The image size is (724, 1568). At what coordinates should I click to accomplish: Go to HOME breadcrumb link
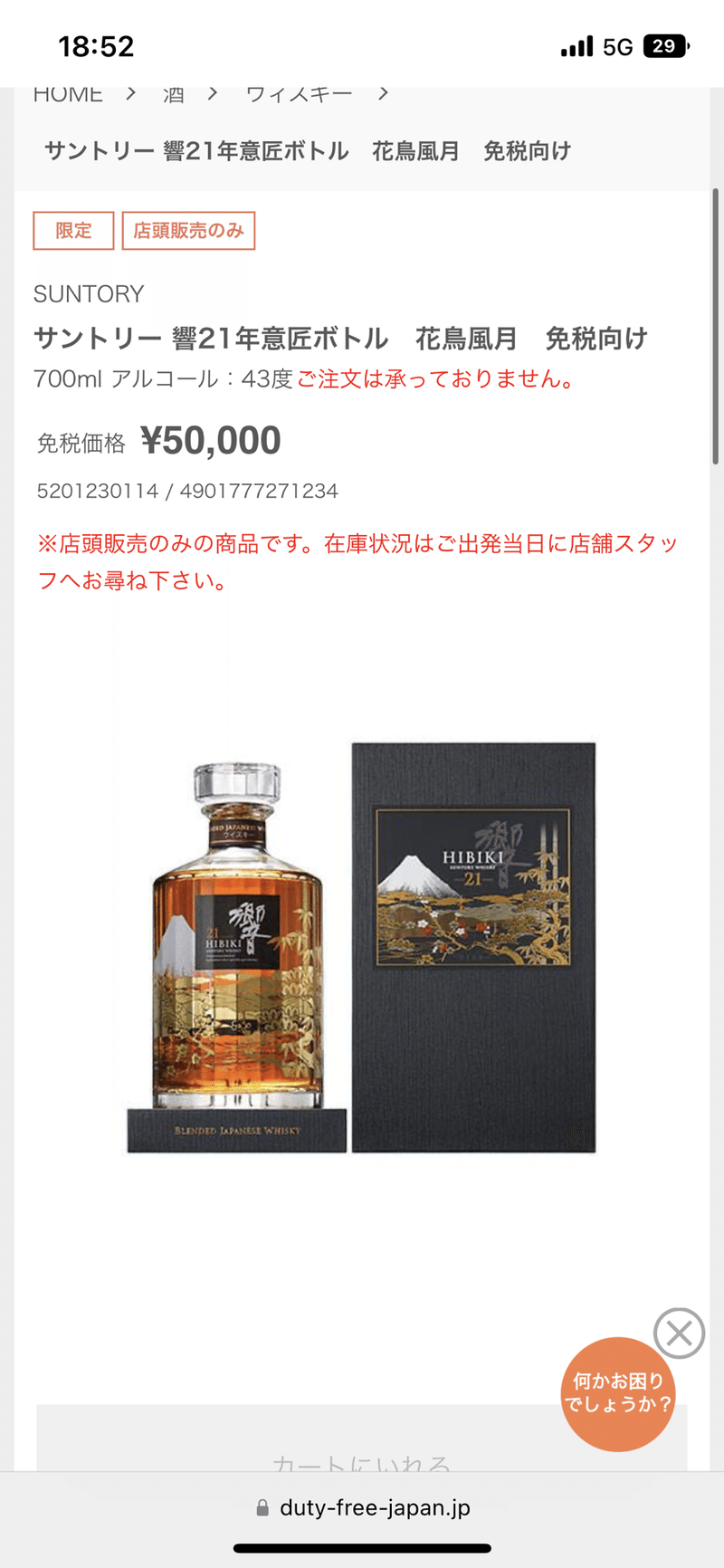68,94
